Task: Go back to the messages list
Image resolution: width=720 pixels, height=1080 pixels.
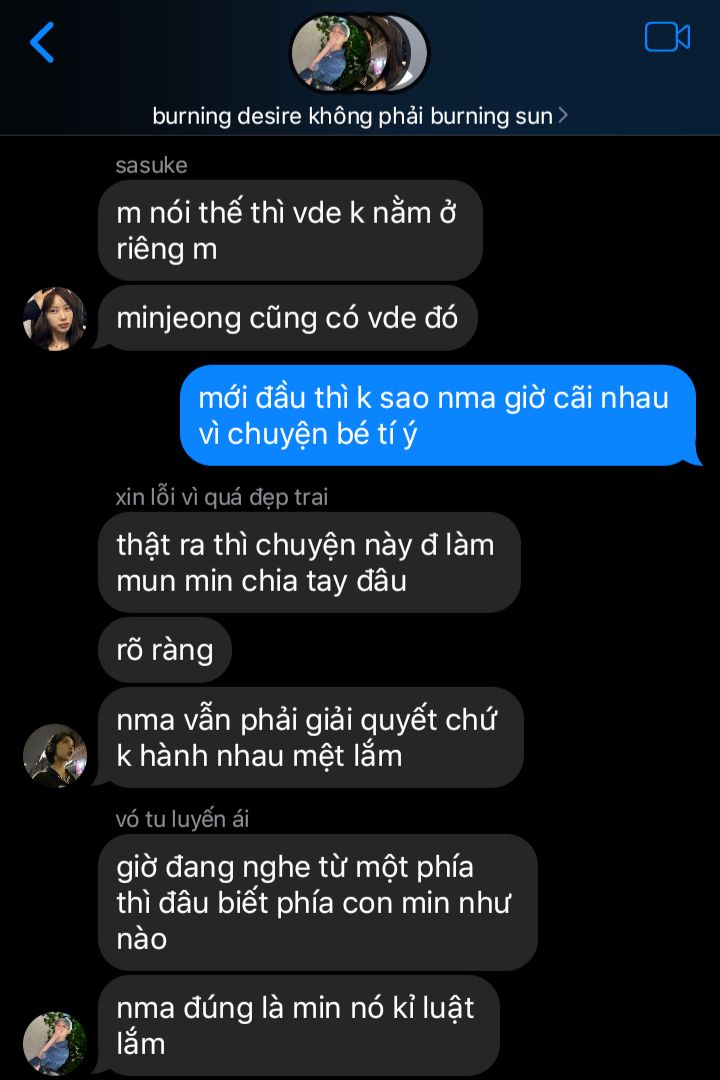Action: [x=42, y=42]
